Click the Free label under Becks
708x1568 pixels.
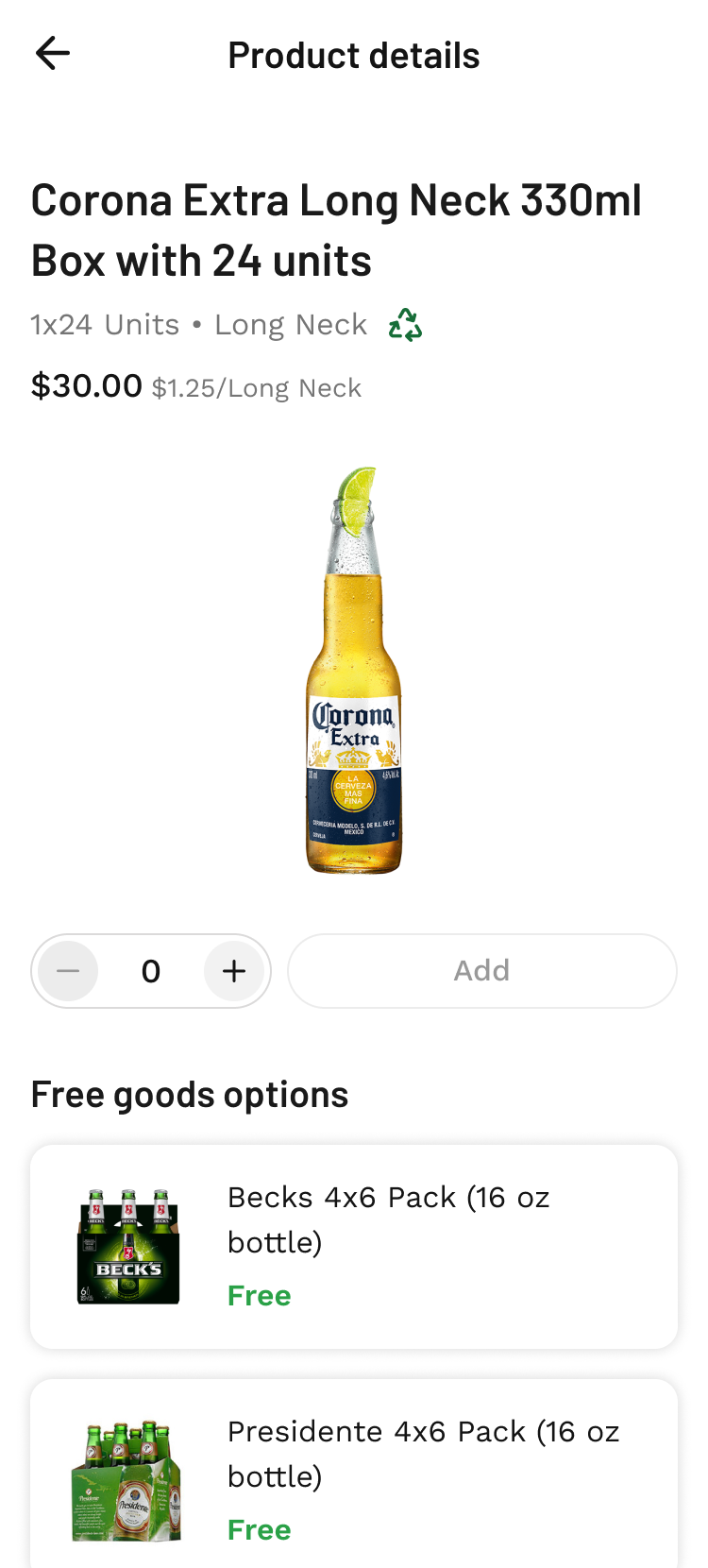[x=259, y=1296]
